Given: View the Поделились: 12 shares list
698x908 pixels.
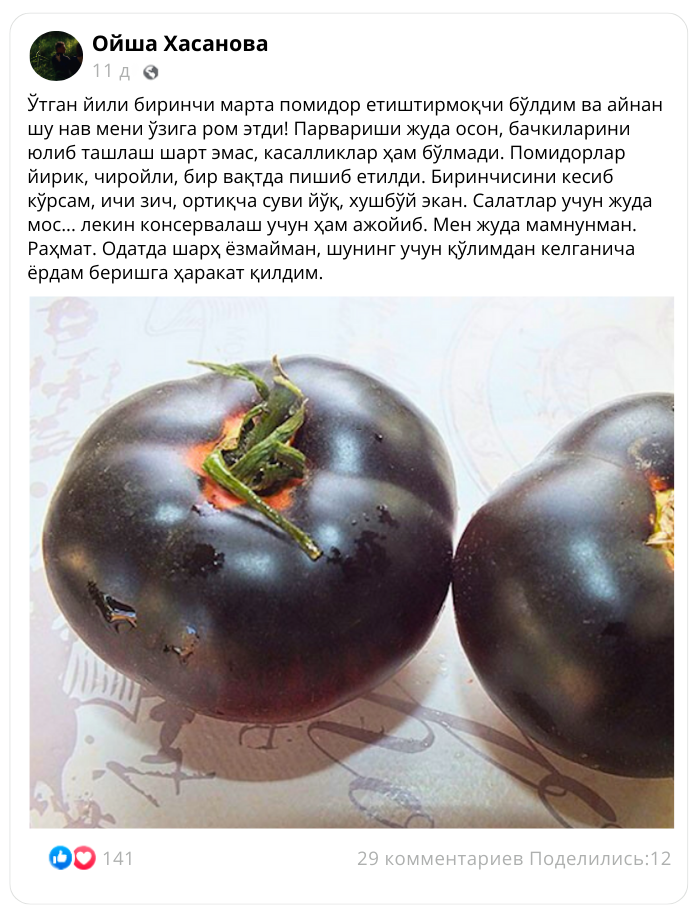Looking at the screenshot, I should click(600, 858).
